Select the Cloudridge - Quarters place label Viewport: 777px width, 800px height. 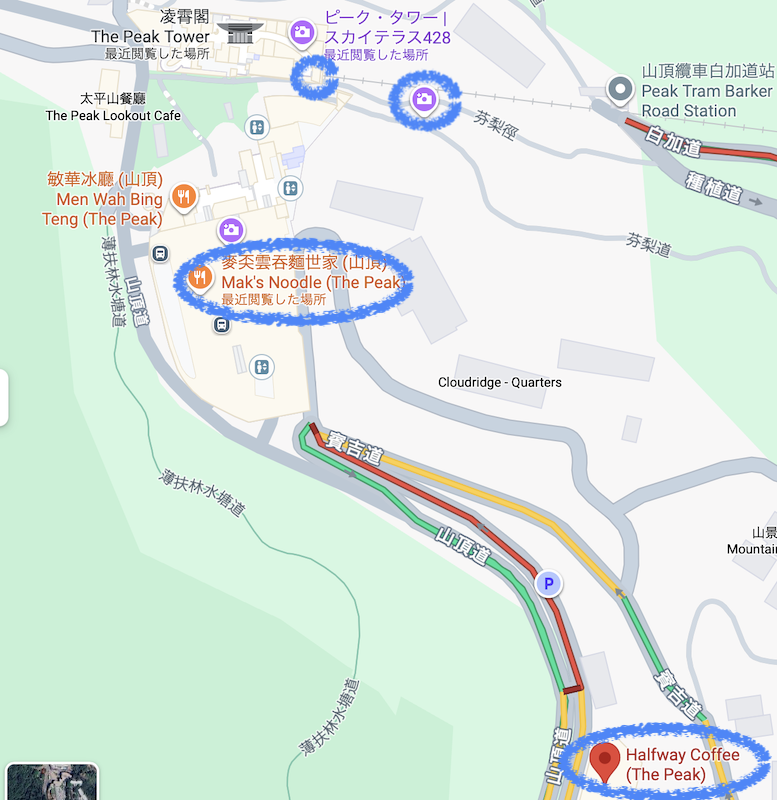pos(500,382)
